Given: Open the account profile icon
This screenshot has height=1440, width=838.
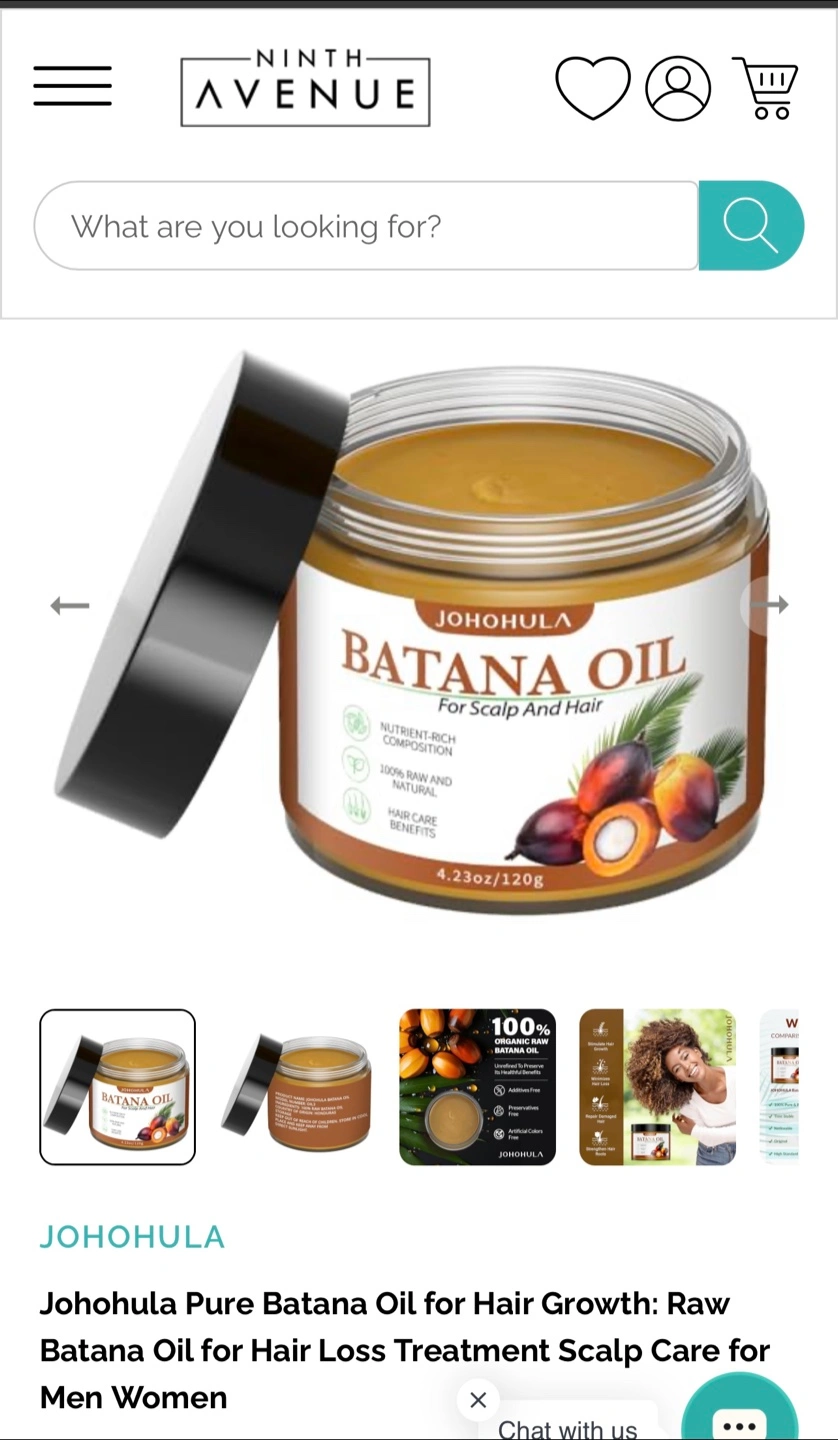Looking at the screenshot, I should click(x=678, y=88).
